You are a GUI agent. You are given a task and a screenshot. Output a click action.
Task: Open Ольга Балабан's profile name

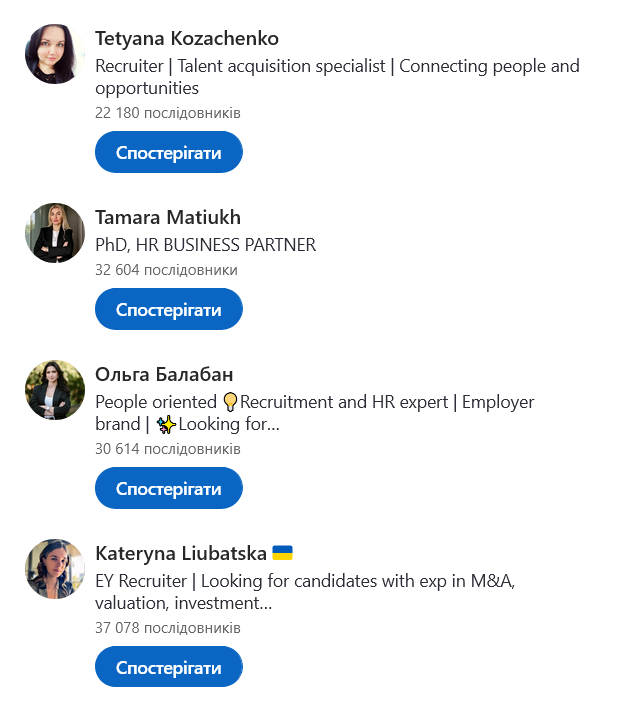(164, 374)
